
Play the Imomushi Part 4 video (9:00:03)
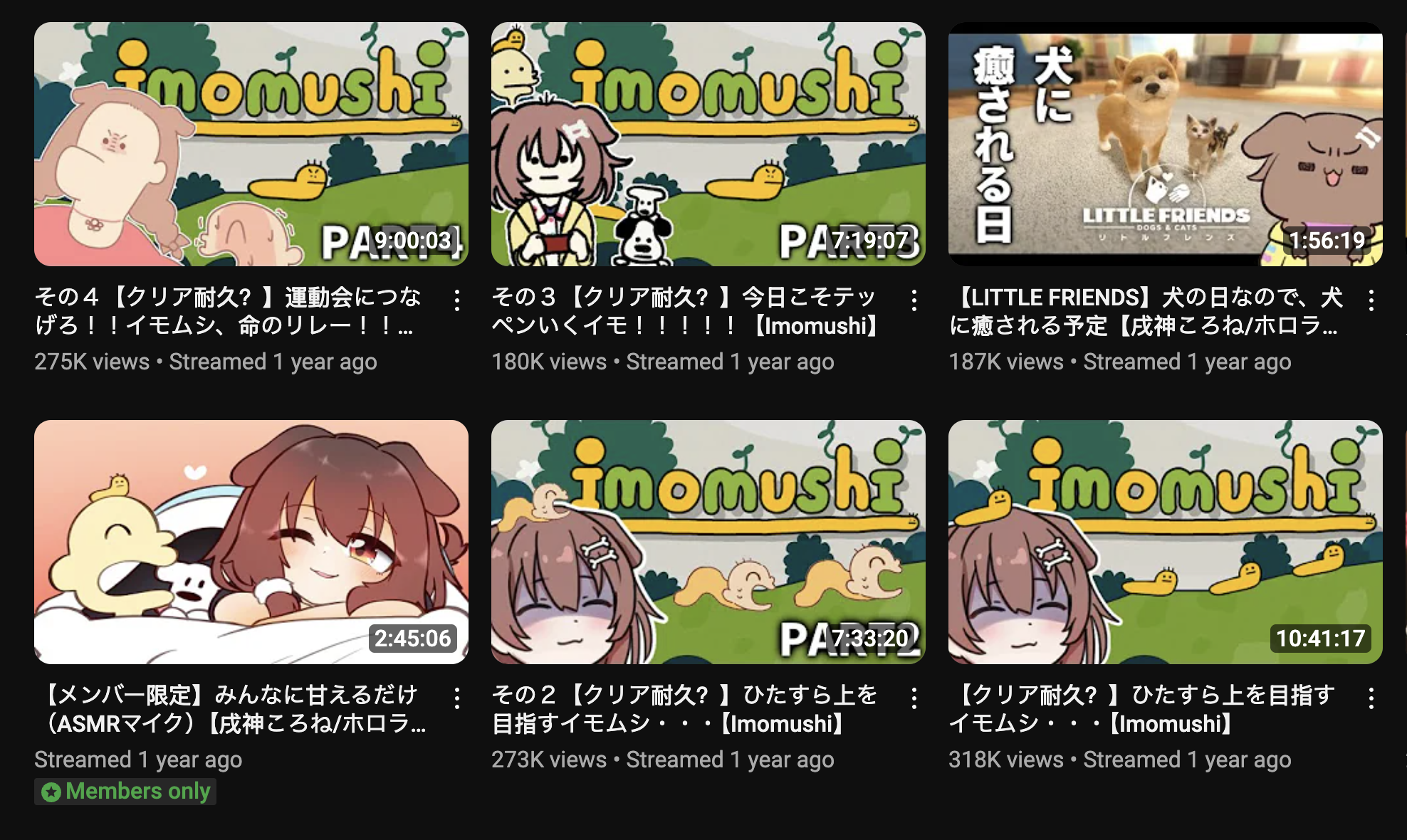click(251, 144)
